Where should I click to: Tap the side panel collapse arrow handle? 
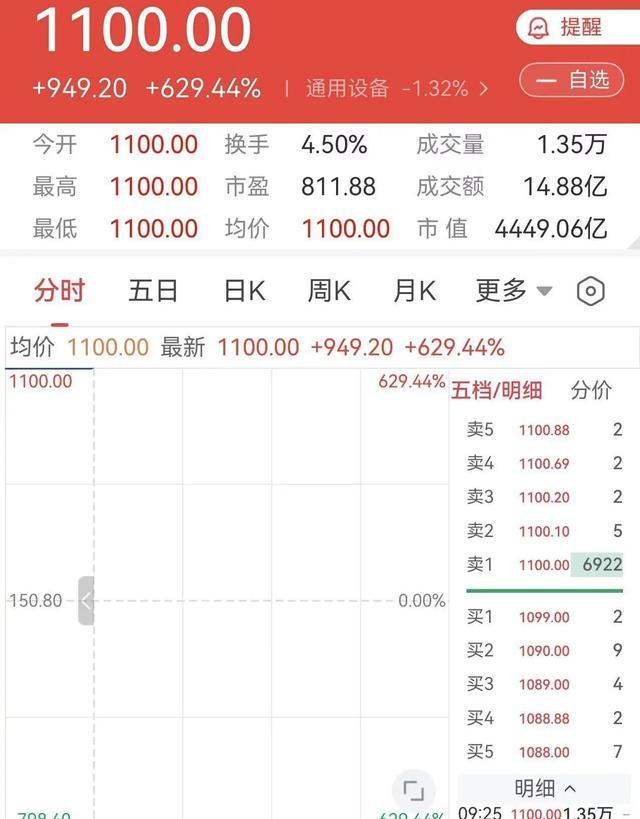click(x=86, y=601)
